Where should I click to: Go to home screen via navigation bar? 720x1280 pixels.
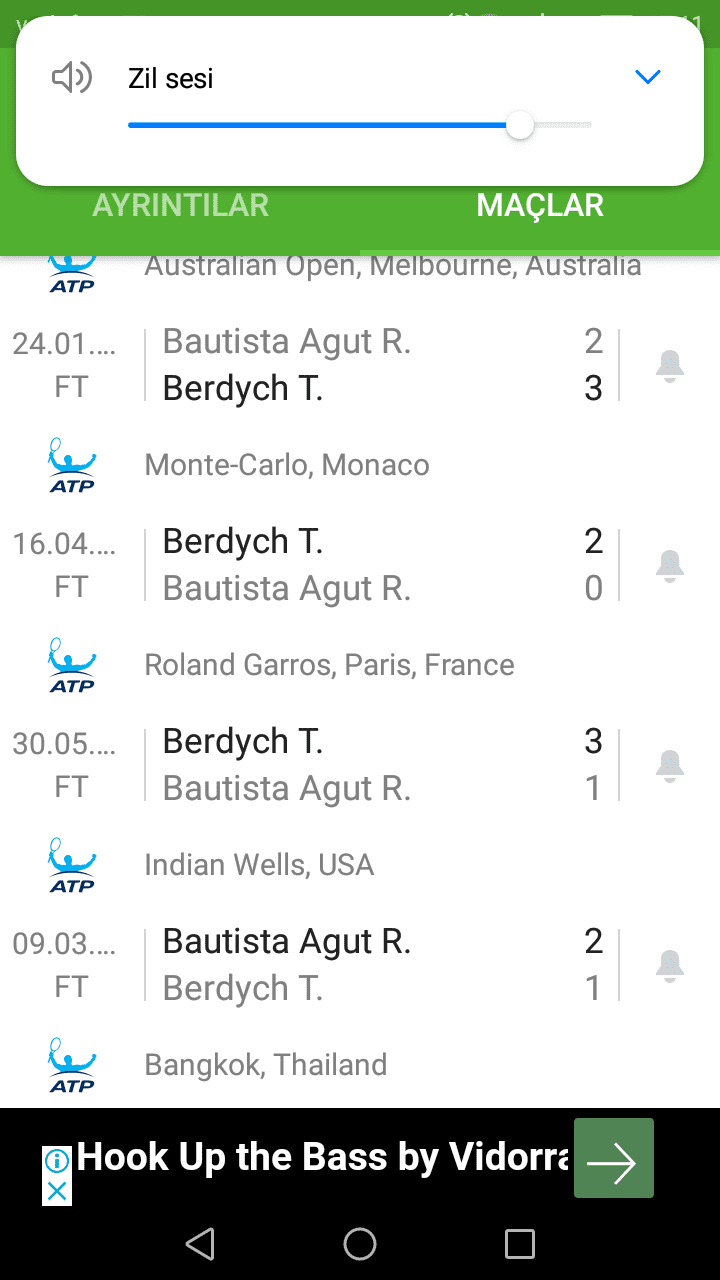click(x=360, y=1244)
